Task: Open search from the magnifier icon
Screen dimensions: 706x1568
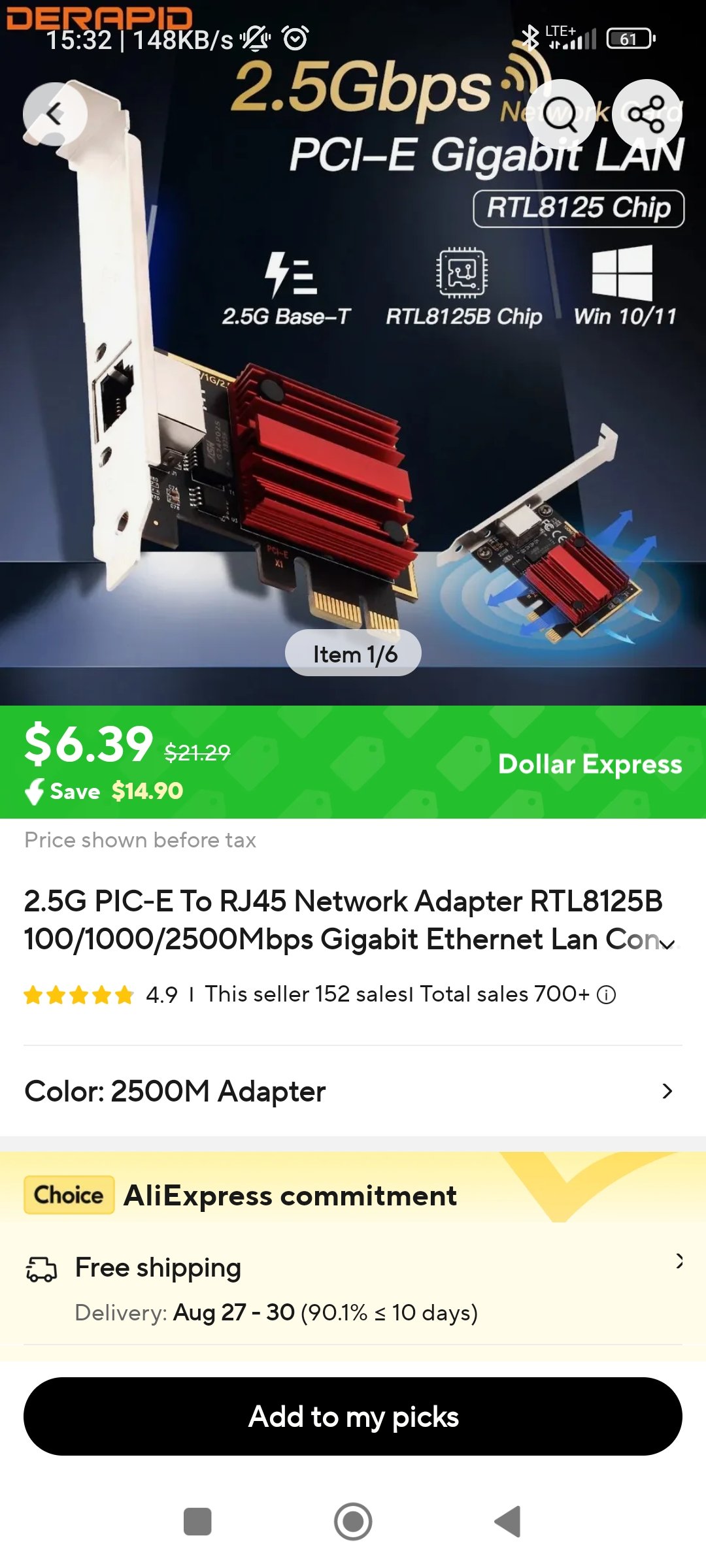Action: coord(561,114)
